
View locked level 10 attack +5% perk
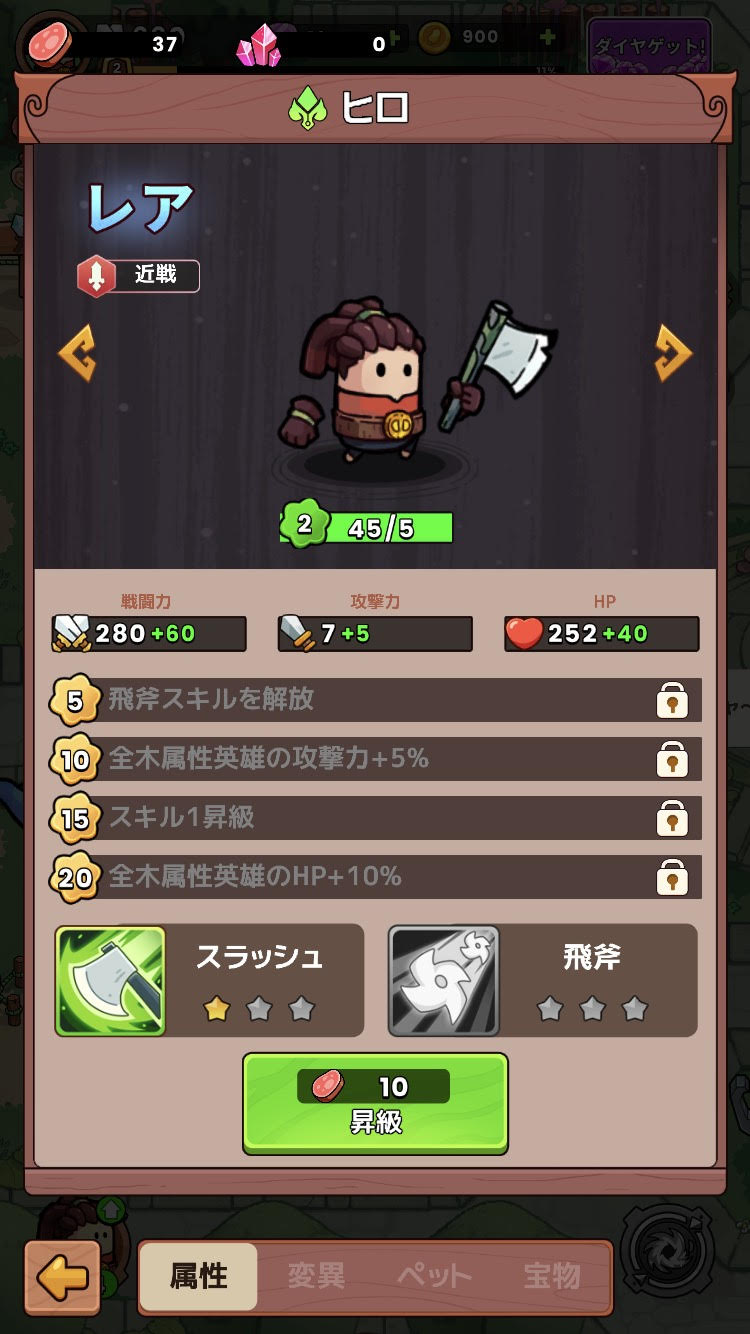click(x=376, y=759)
